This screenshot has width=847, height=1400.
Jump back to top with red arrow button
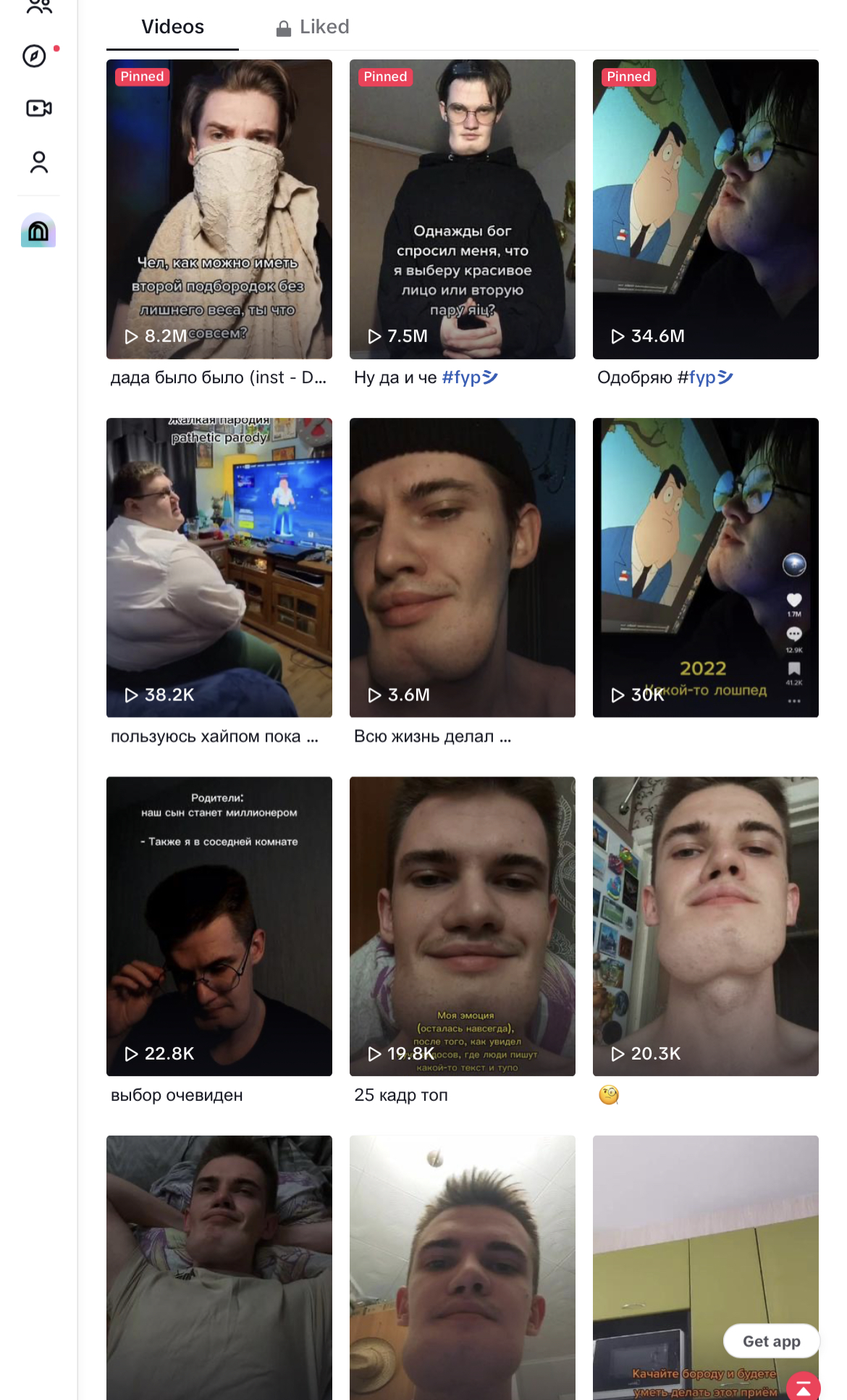804,1387
